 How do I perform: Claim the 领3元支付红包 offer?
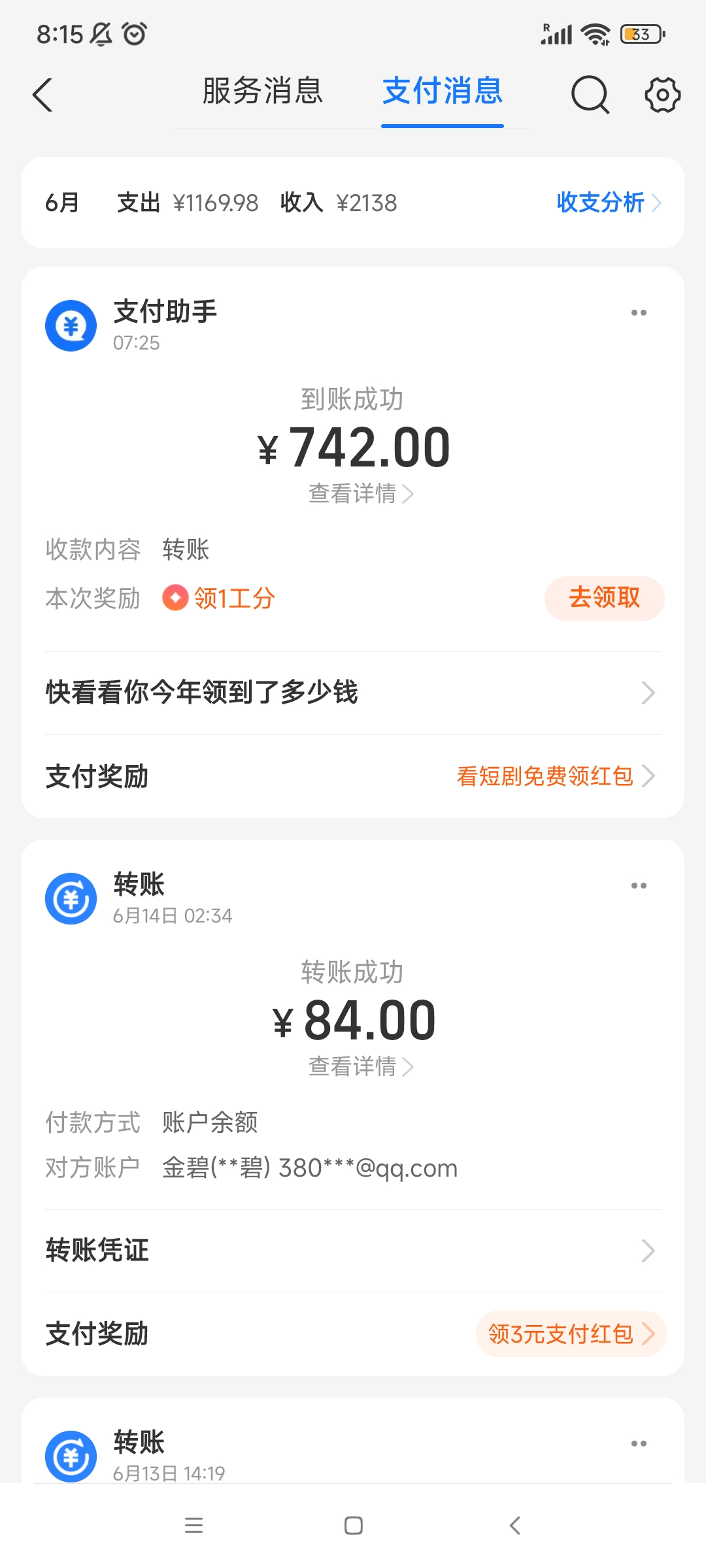pos(571,1333)
